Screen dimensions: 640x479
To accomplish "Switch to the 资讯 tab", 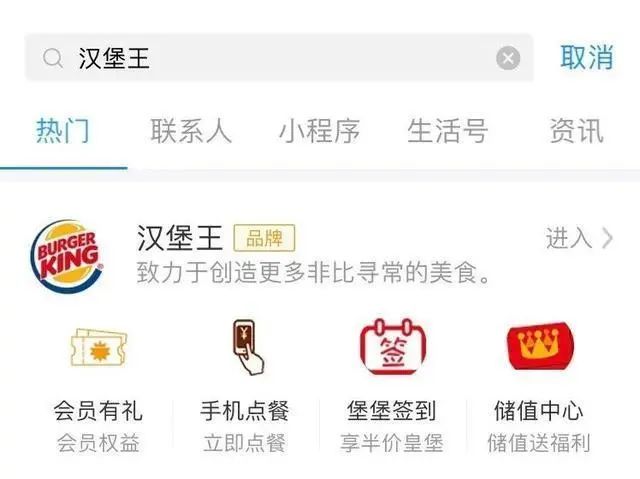I will click(576, 131).
